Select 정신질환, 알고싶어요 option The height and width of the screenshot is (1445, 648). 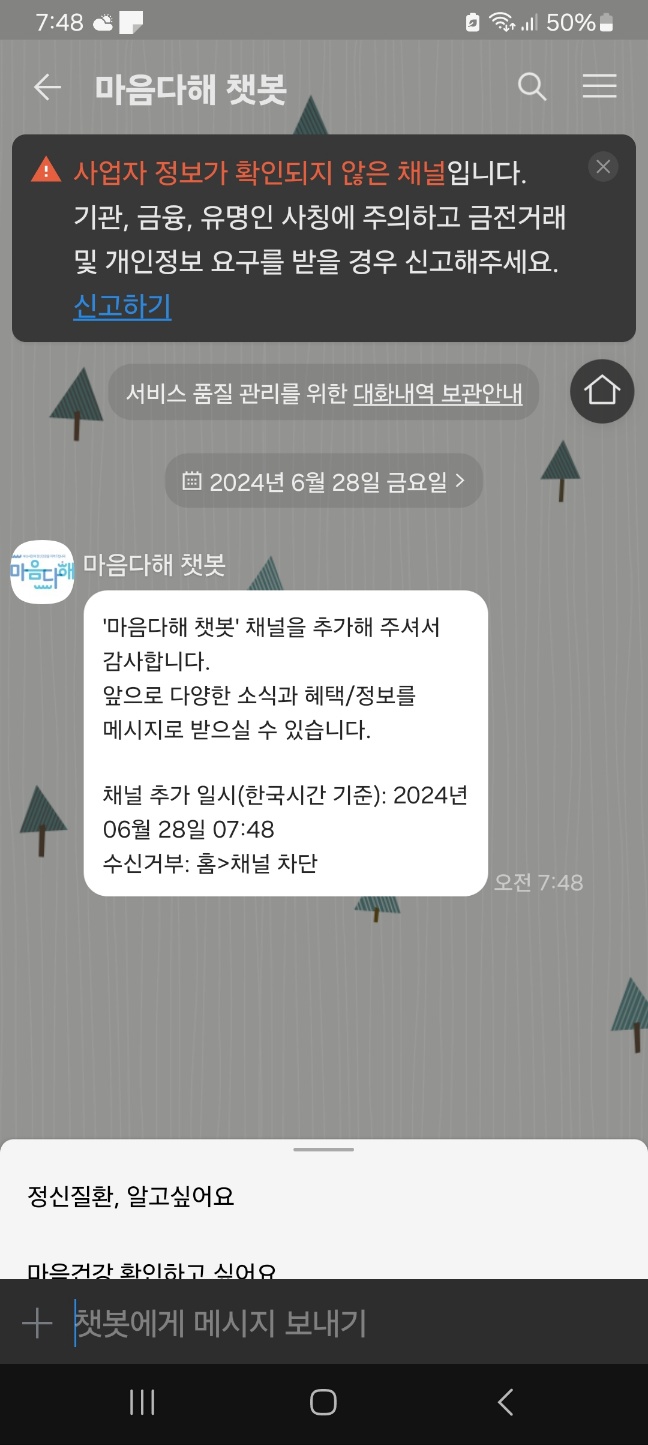point(131,1196)
